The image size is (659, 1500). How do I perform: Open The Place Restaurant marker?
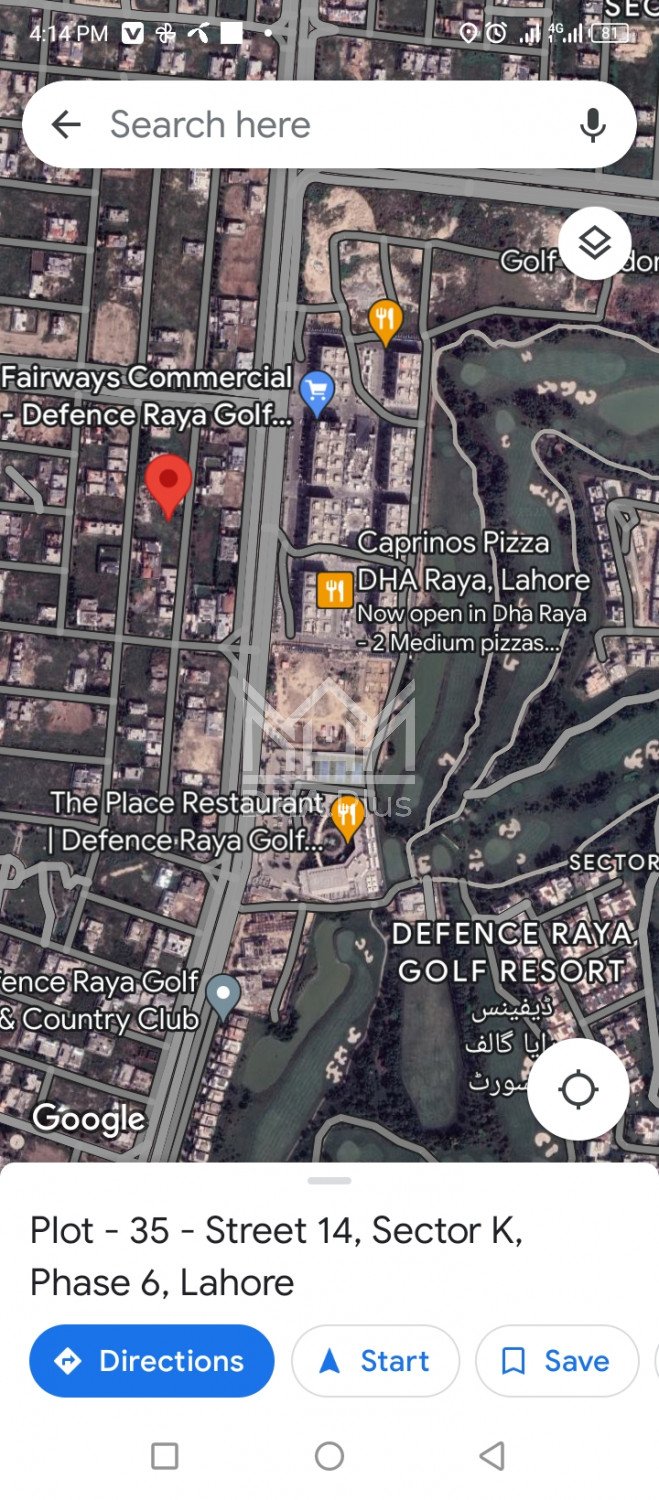point(347,815)
